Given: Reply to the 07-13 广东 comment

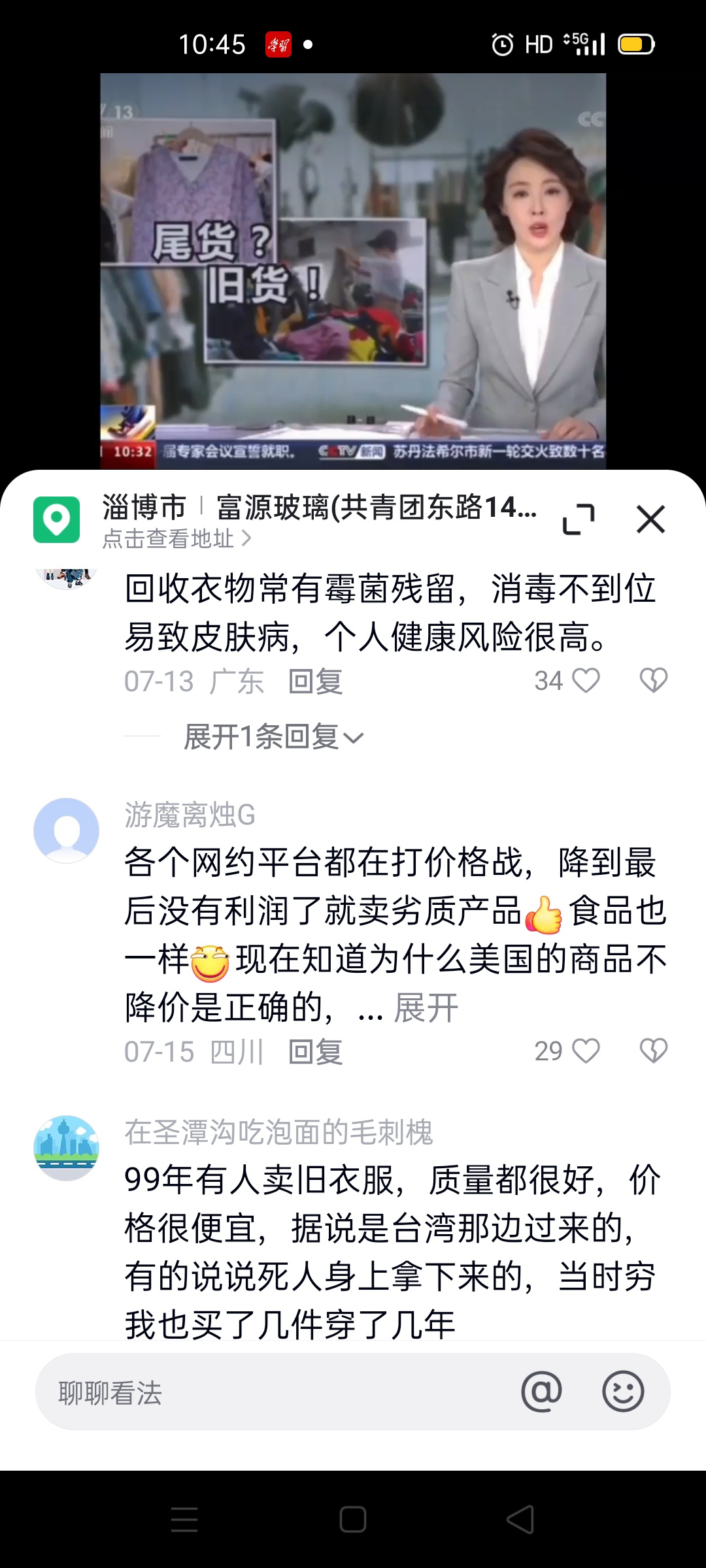Looking at the screenshot, I should 316,682.
